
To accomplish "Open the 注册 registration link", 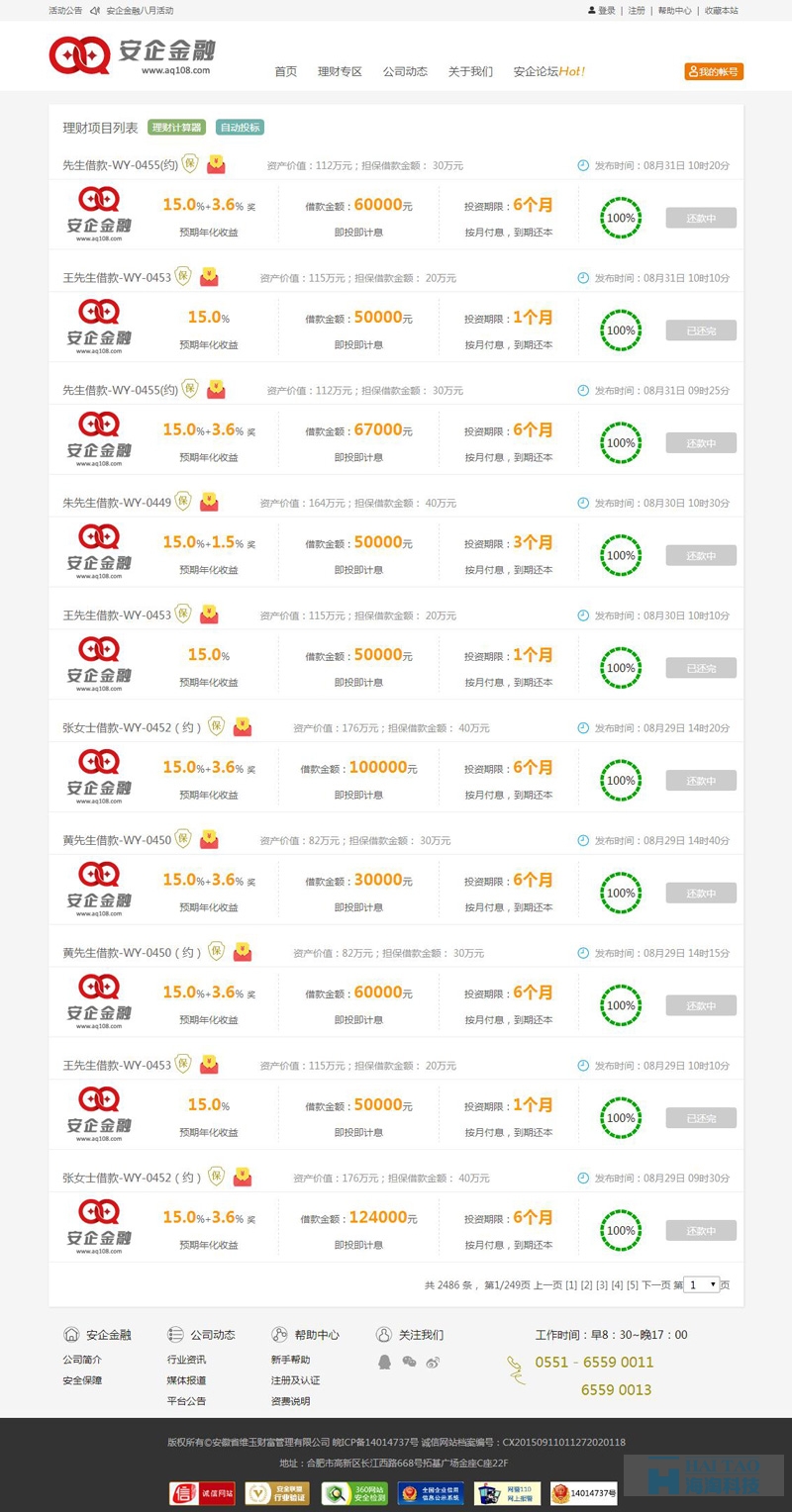I will tap(637, 11).
